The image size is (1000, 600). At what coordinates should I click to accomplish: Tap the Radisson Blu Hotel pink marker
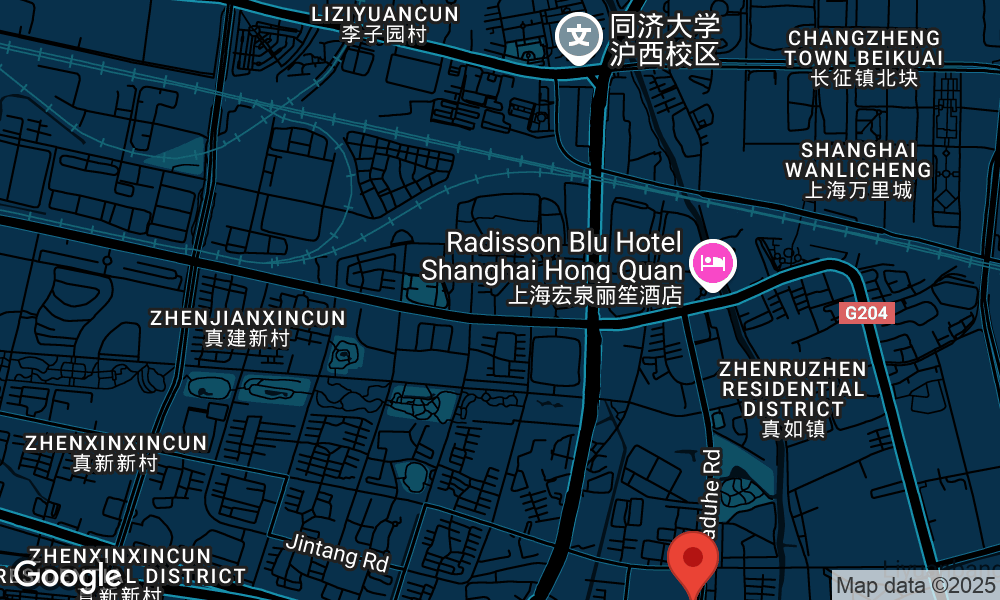click(714, 264)
